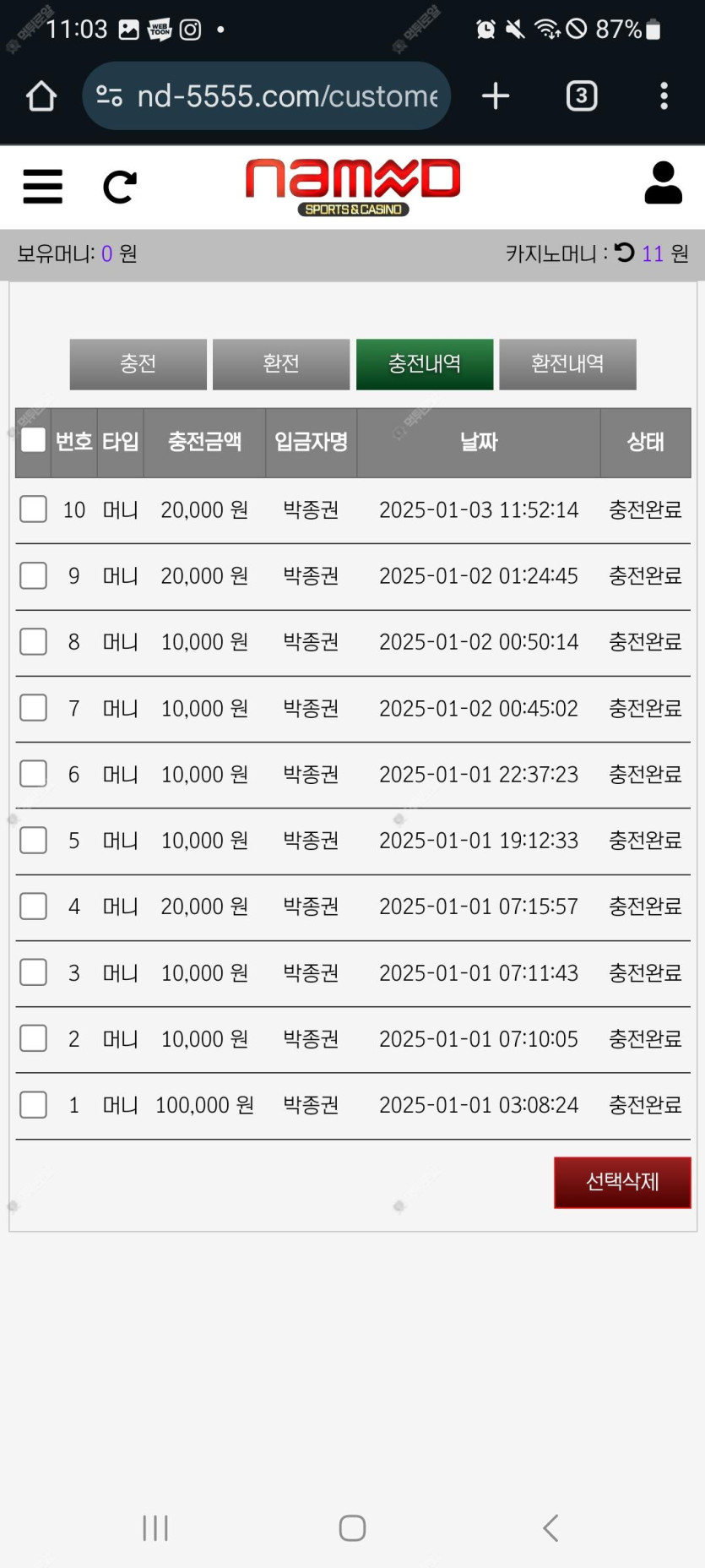Tap the 선택삭제 button
The image size is (705, 1568).
622,1182
